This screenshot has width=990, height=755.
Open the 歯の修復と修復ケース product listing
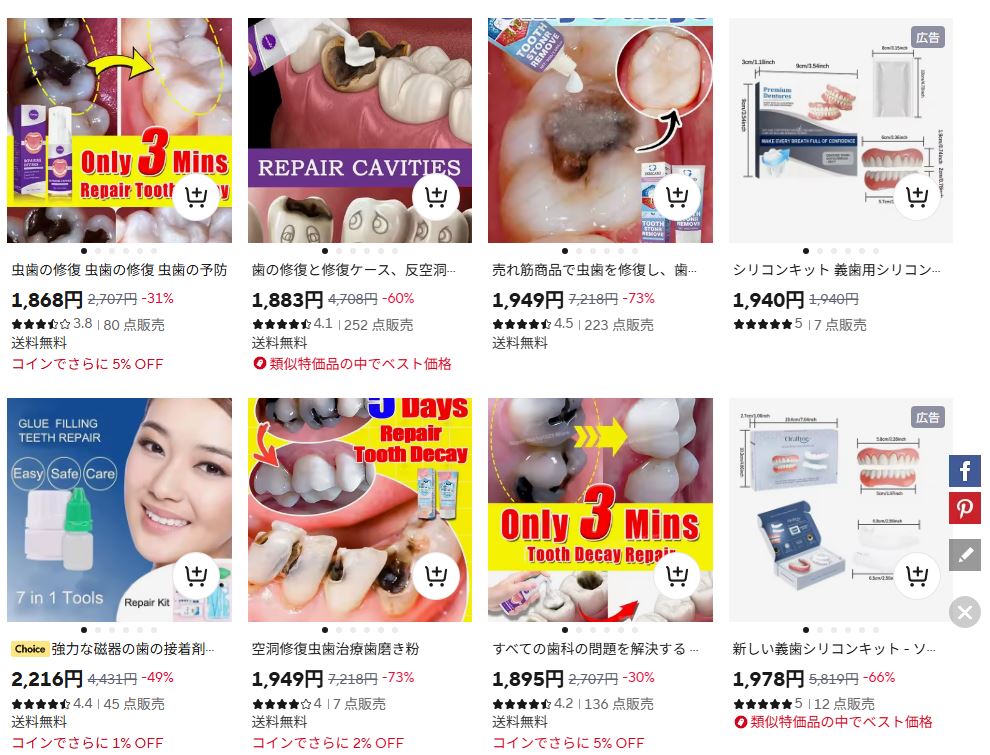click(x=354, y=270)
